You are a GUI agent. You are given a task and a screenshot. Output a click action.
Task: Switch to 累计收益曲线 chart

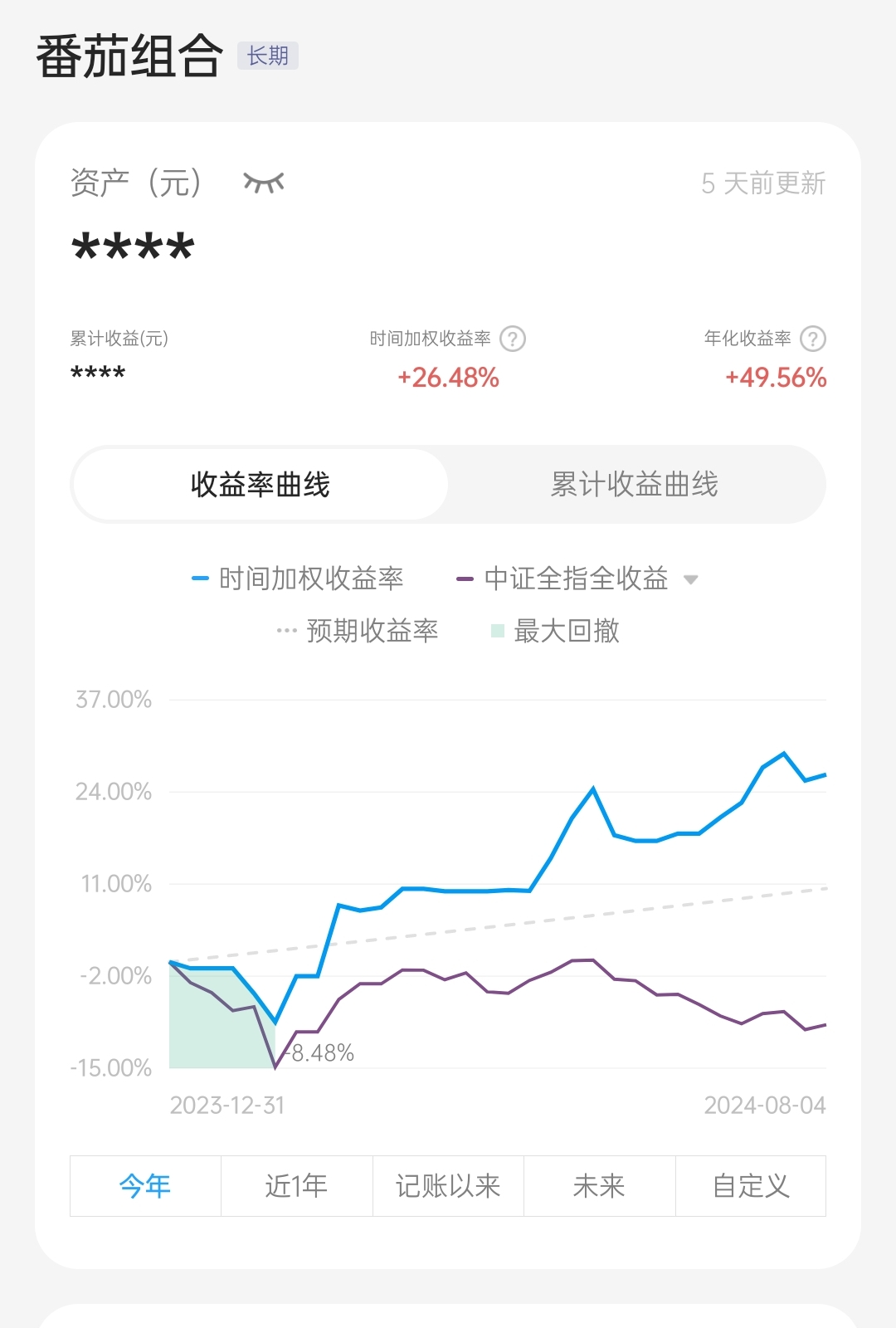point(635,485)
